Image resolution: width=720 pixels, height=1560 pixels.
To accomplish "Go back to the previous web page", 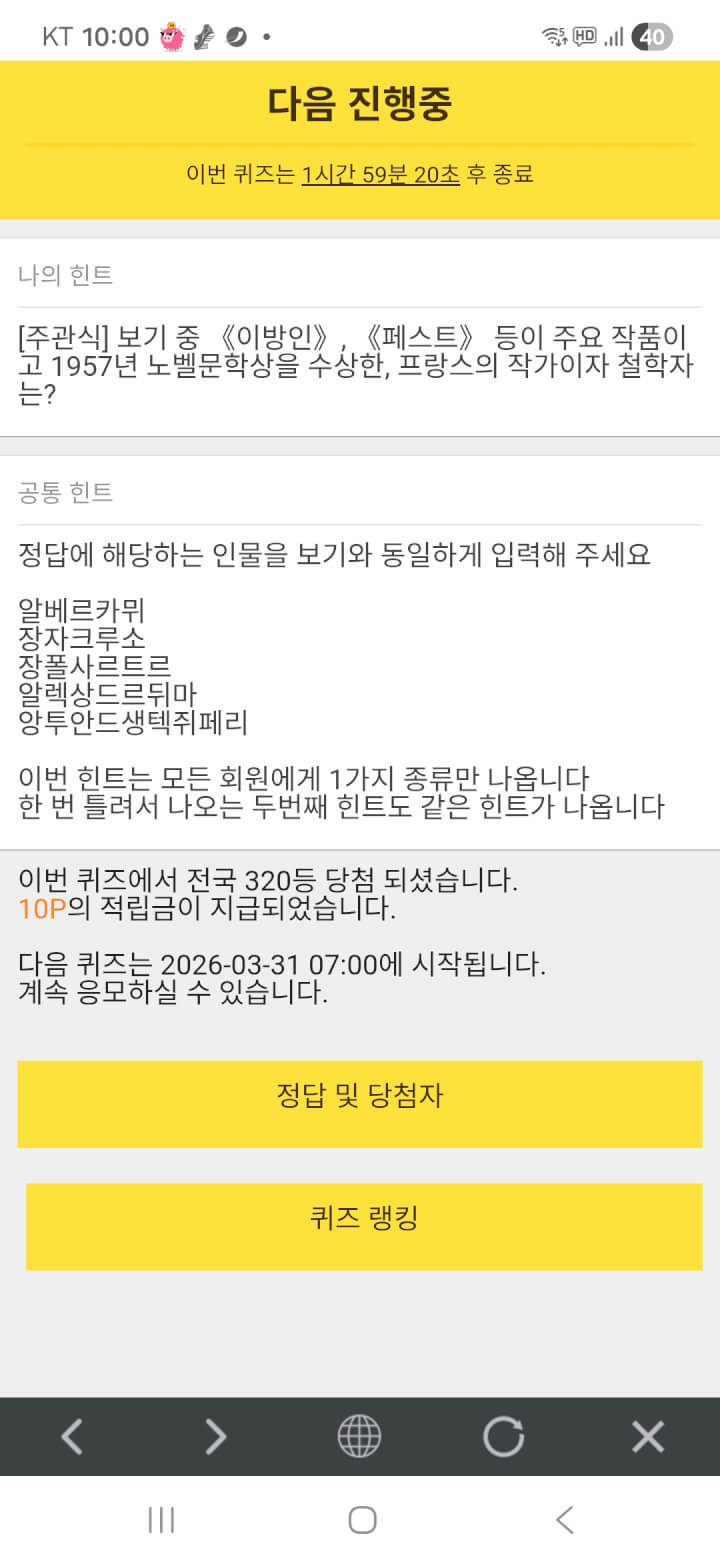I will pos(72,1437).
